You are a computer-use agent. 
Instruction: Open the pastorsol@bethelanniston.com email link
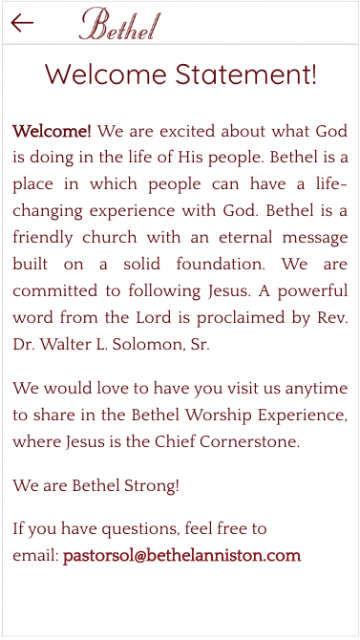coord(182,556)
